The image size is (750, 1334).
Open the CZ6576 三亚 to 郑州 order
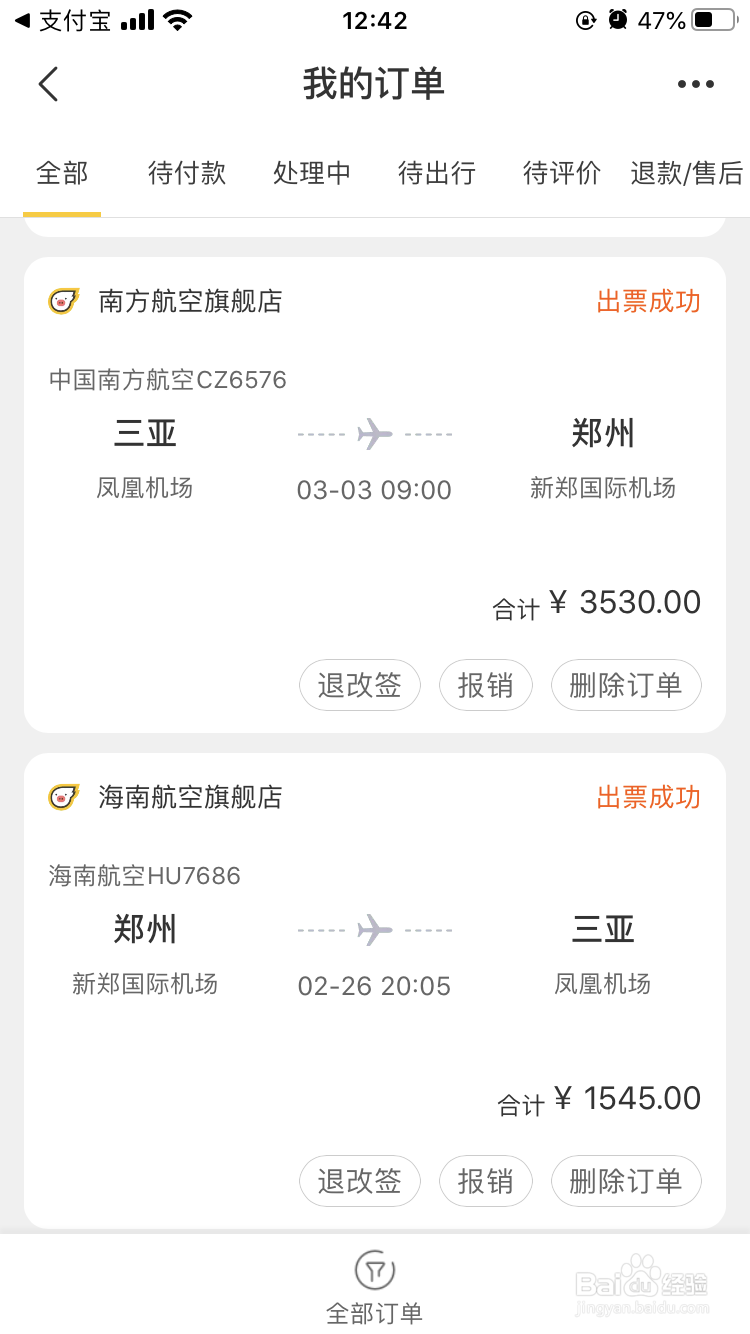point(375,460)
